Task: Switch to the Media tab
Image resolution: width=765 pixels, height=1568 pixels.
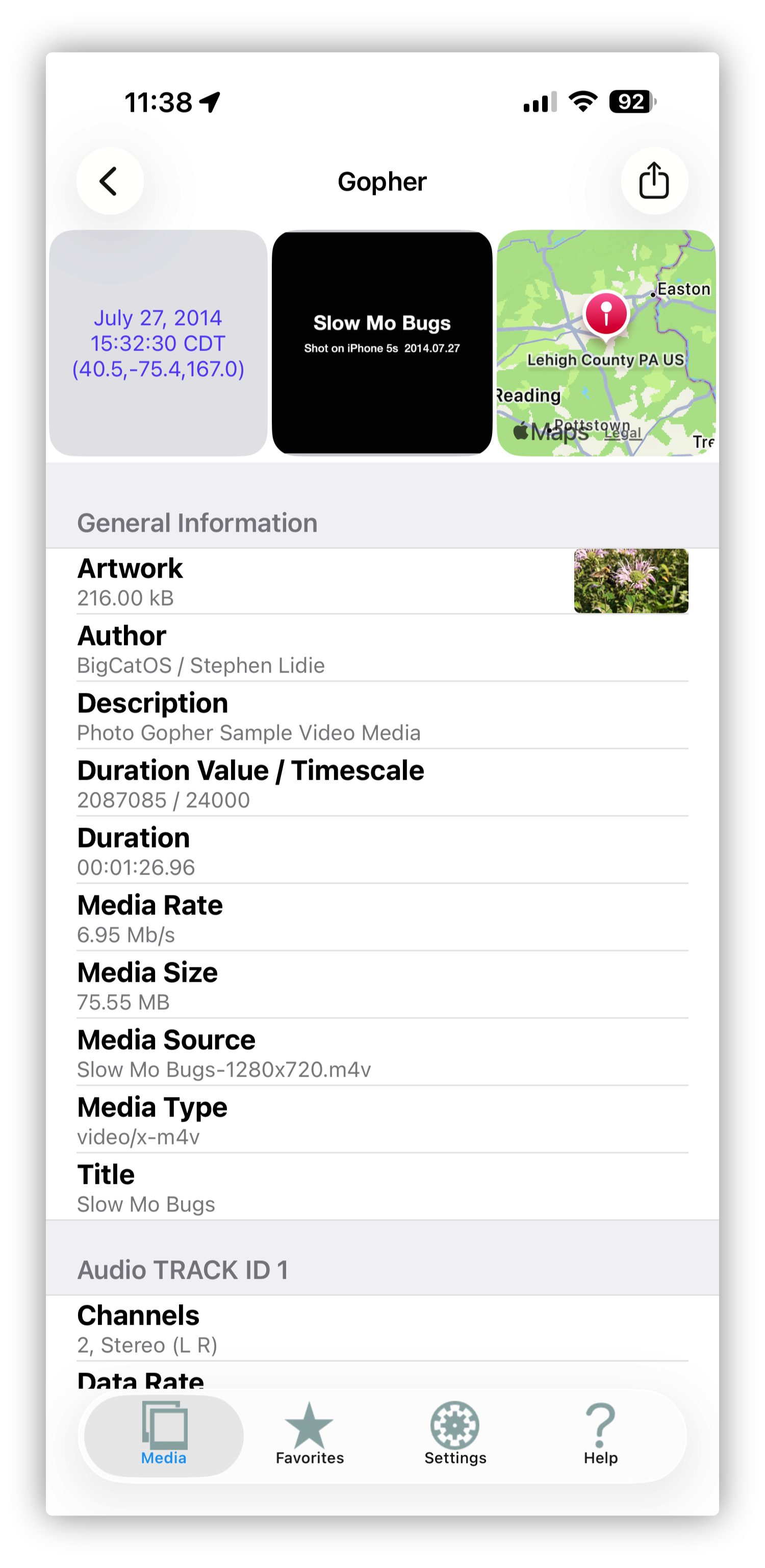Action: tap(164, 1435)
